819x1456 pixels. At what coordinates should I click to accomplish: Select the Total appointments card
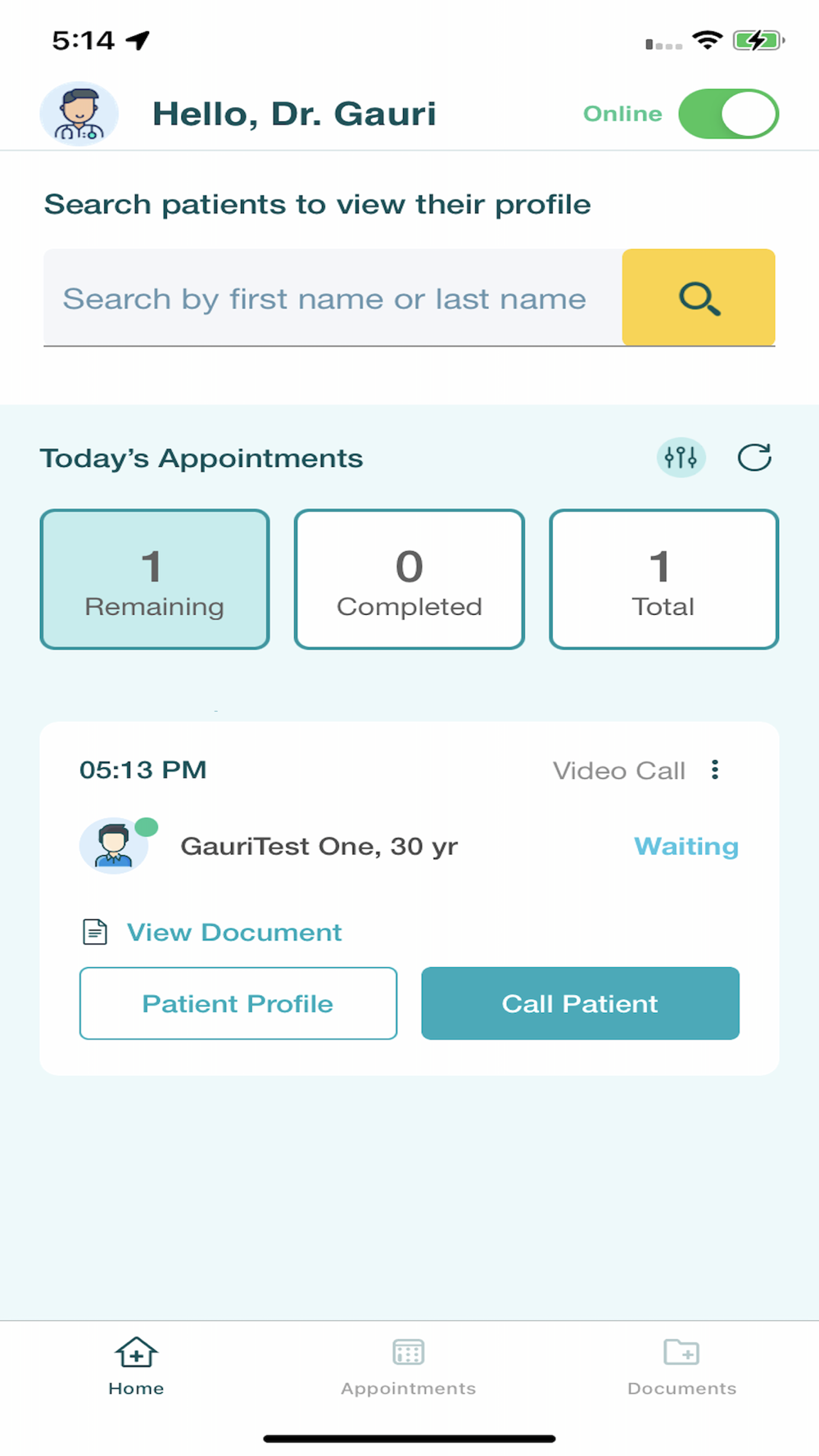[663, 579]
